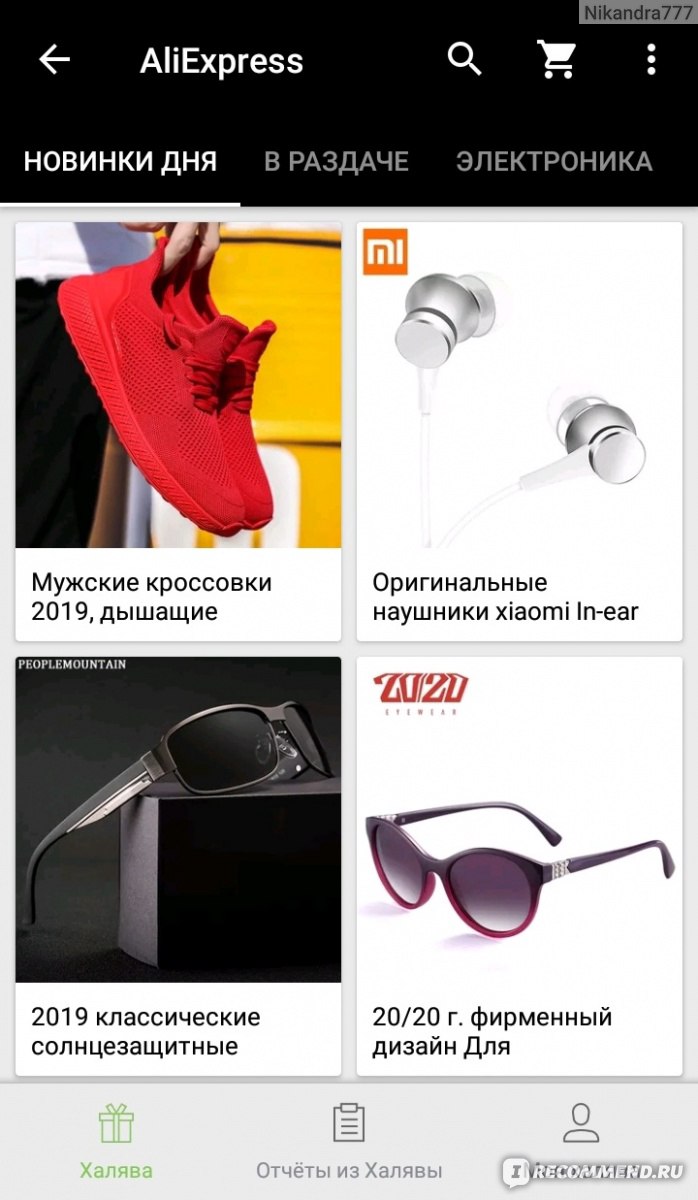Open the three-dot overflow menu
Viewport: 698px width, 1200px height.
pos(650,60)
